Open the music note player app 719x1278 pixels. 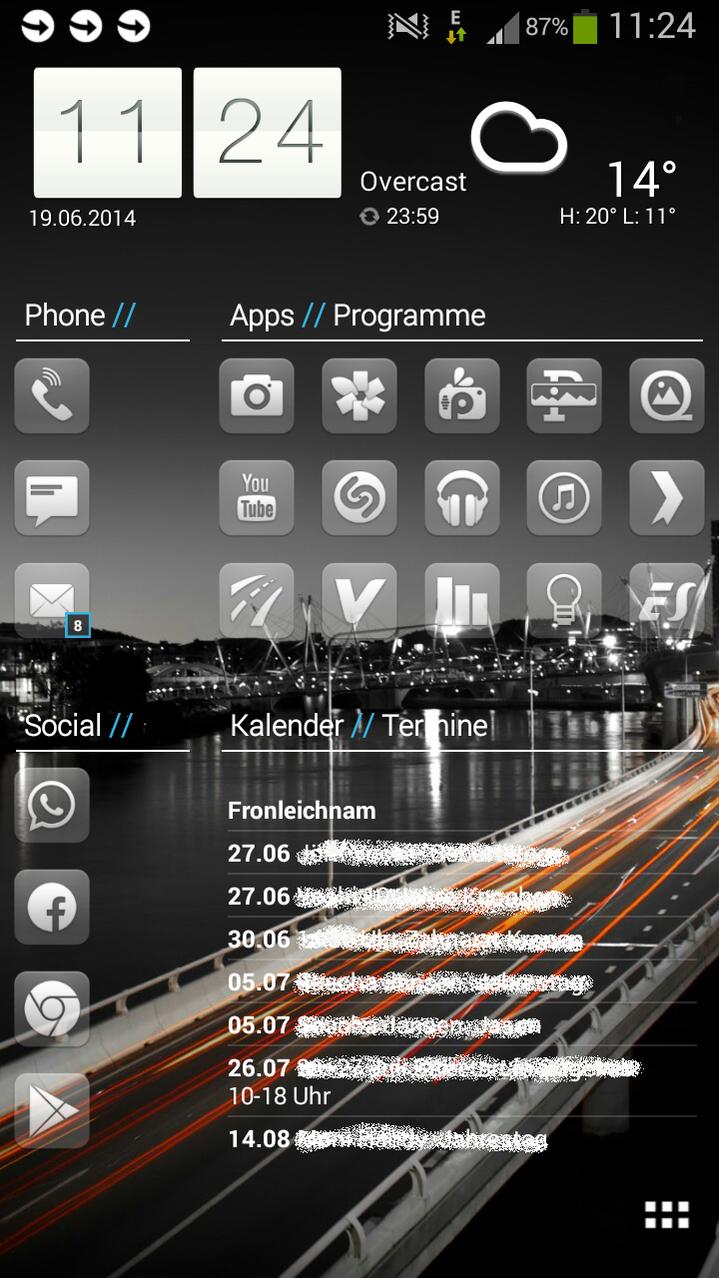tap(564, 498)
